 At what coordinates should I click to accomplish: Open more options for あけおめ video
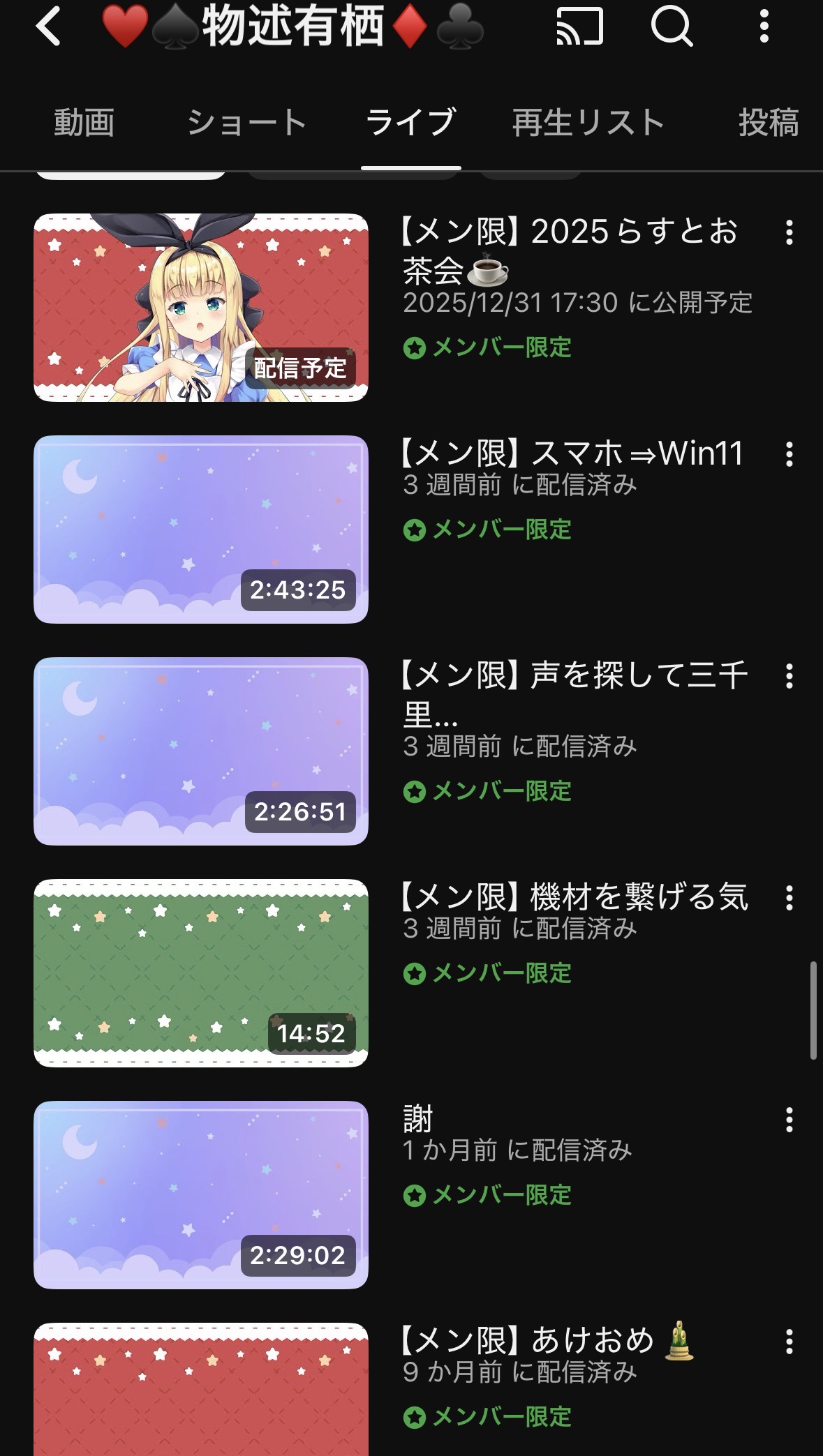click(x=789, y=1342)
